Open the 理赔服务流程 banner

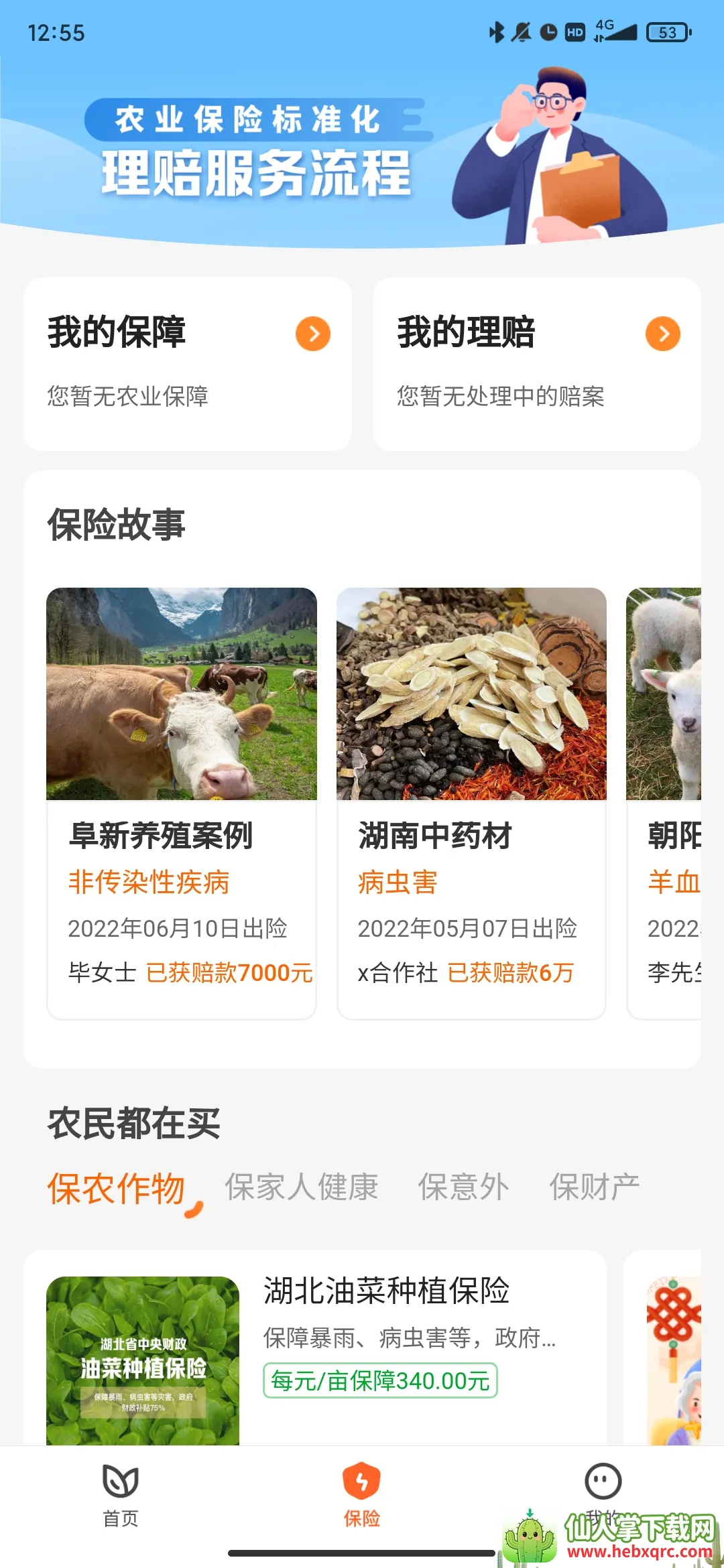[x=362, y=154]
